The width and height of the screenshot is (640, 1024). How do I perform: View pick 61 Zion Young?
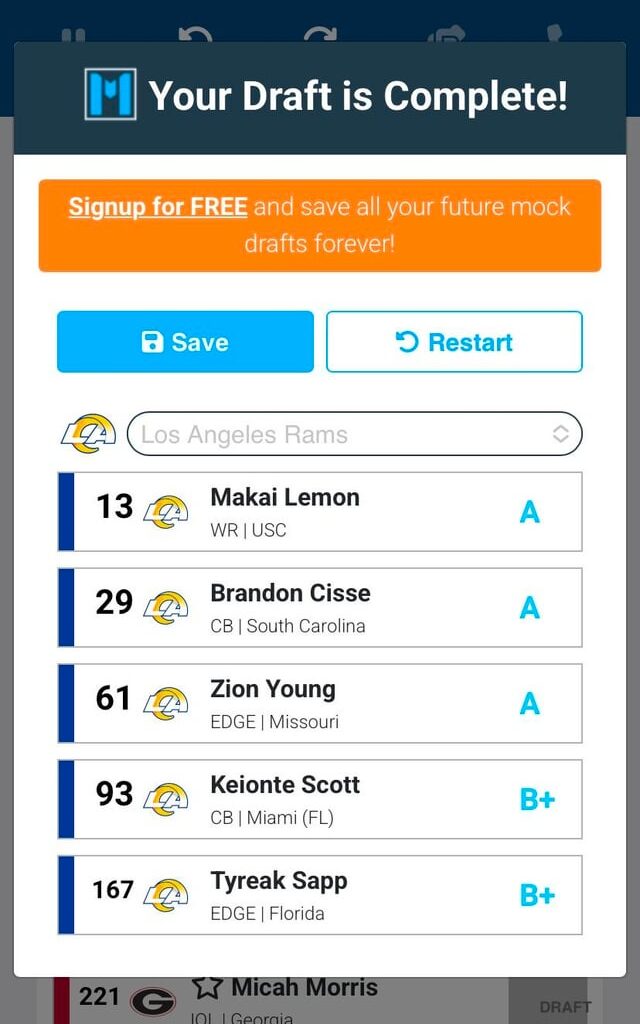[320, 704]
